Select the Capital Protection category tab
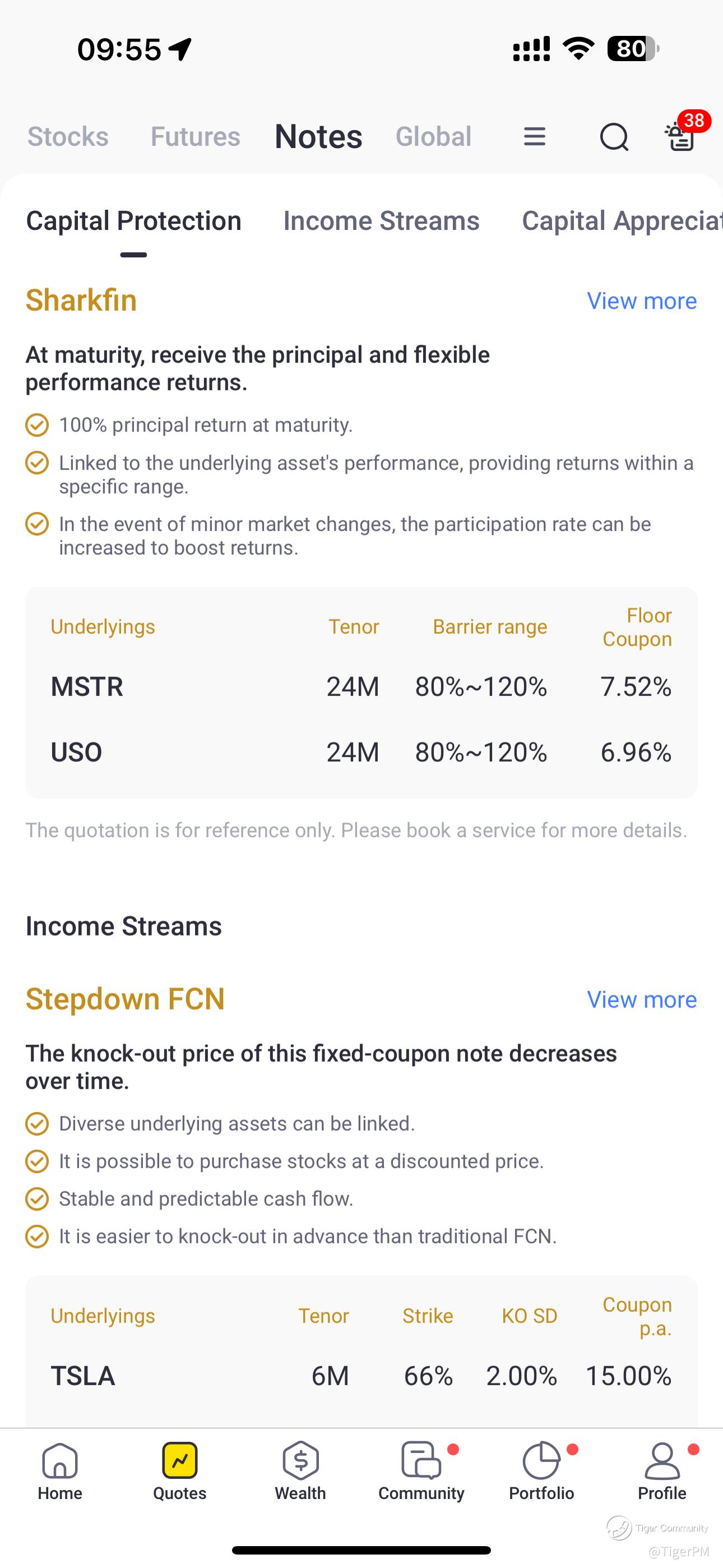Screen dimensions: 723x1568 point(134,220)
